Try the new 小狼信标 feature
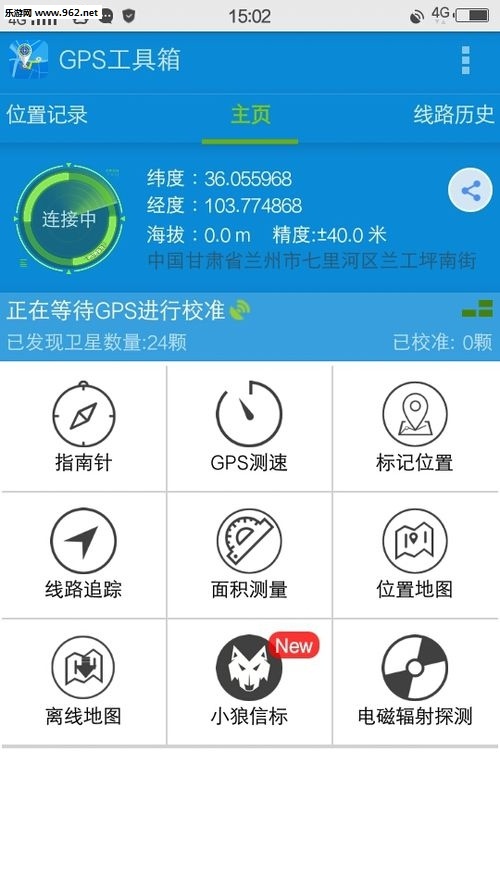Viewport: 500px width, 889px height. [249, 682]
